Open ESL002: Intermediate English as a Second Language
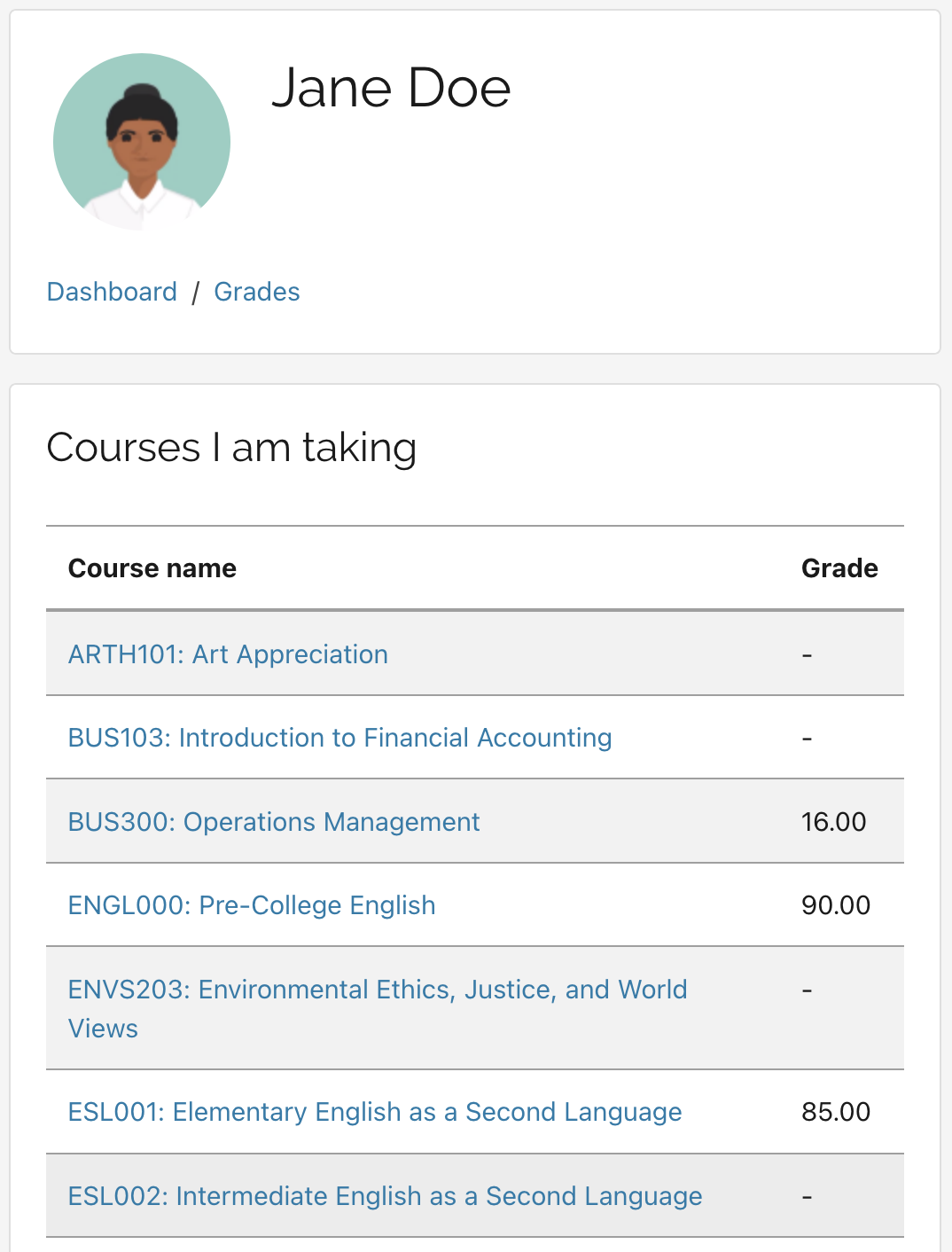952x1252 pixels. point(385,1196)
